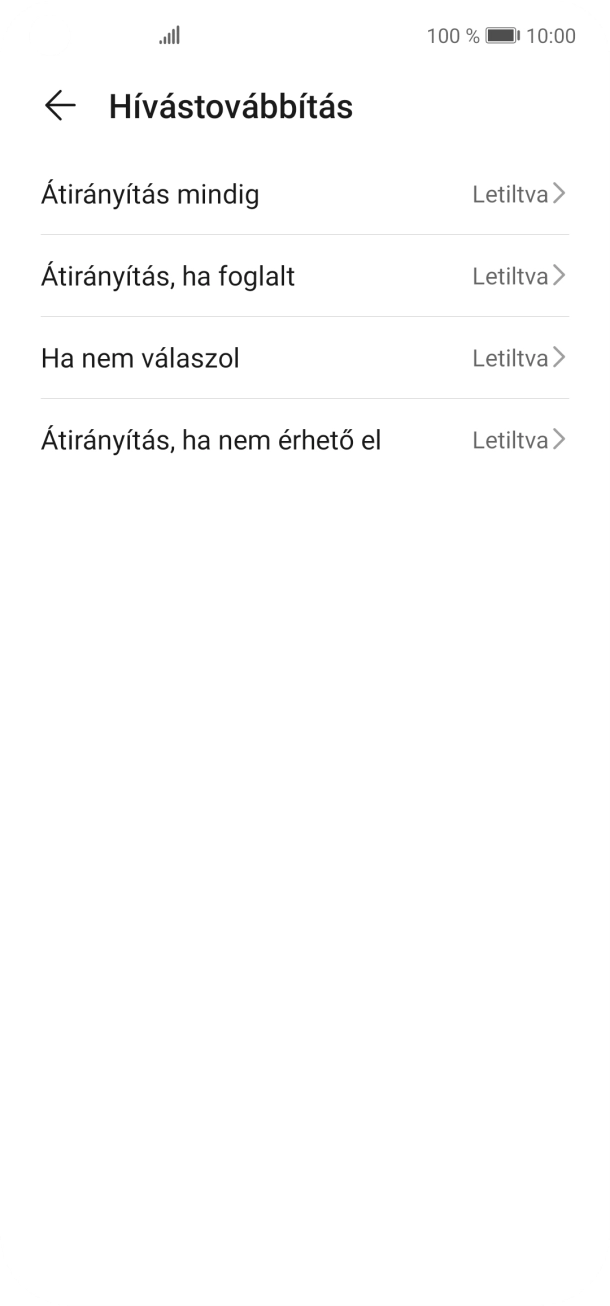The height and width of the screenshot is (1306, 610).
Task: Open Átirányítás mindig setting
Action: (x=304, y=194)
